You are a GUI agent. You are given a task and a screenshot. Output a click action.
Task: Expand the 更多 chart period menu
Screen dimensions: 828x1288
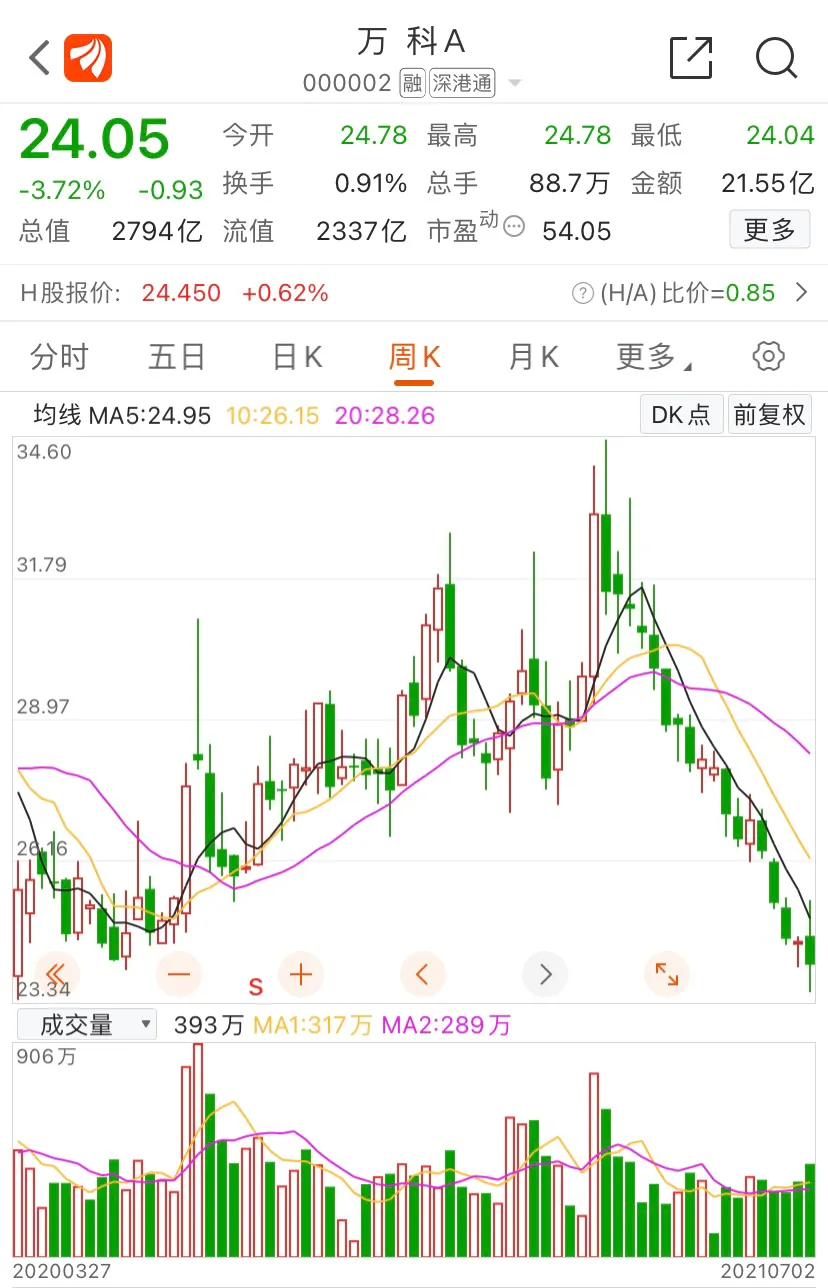coord(653,357)
